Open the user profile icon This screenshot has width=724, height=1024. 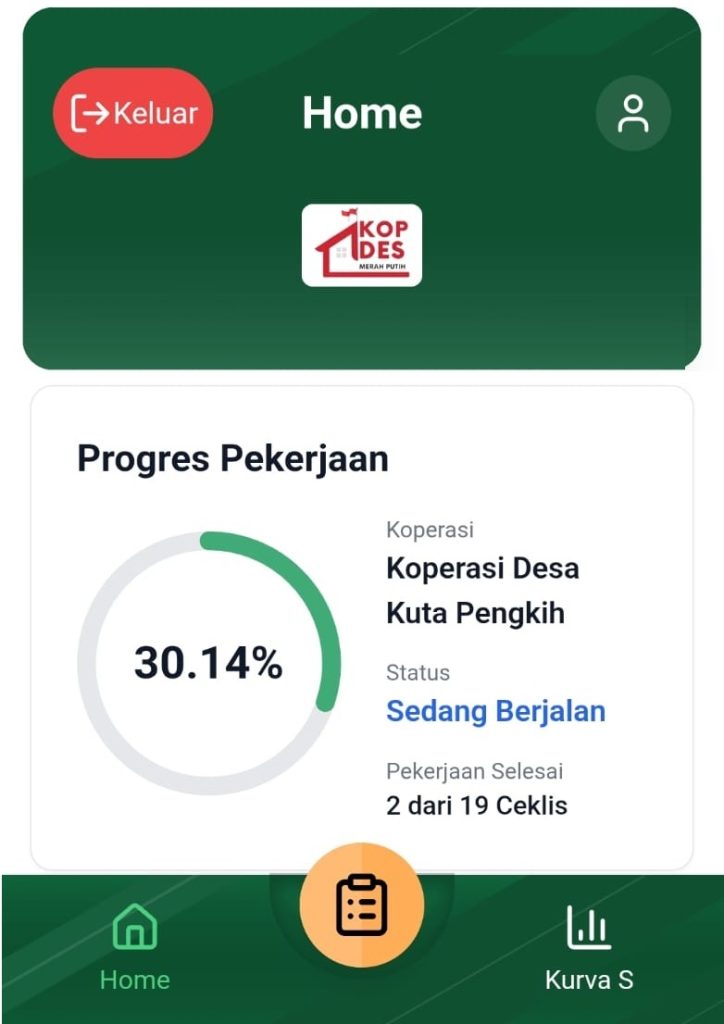coord(633,113)
